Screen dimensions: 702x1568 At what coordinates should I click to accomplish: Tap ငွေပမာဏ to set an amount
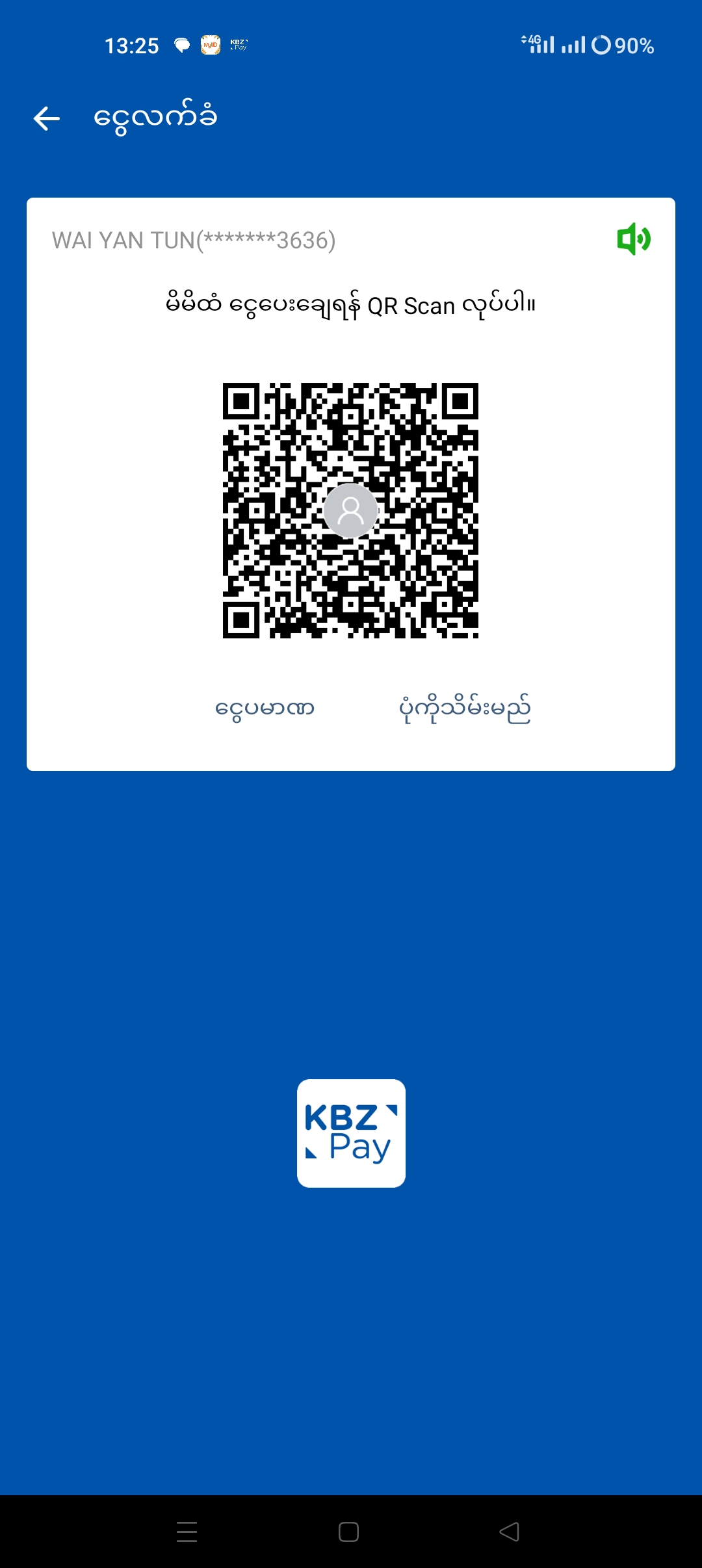265,708
